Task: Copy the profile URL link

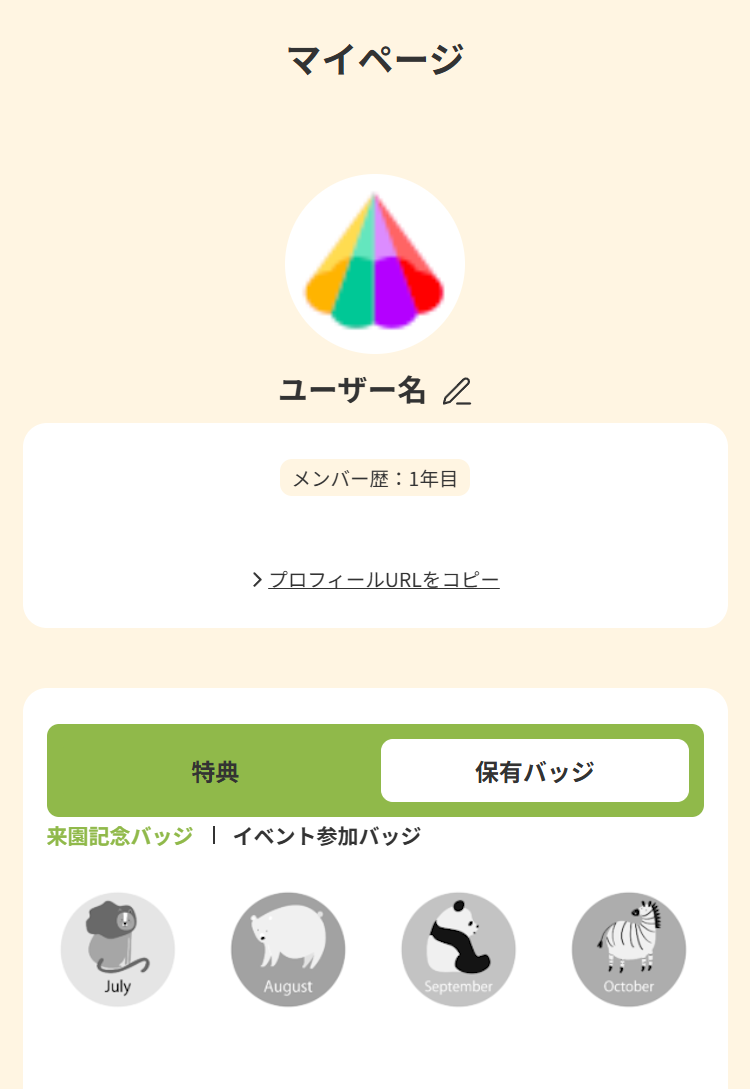Action: click(383, 580)
